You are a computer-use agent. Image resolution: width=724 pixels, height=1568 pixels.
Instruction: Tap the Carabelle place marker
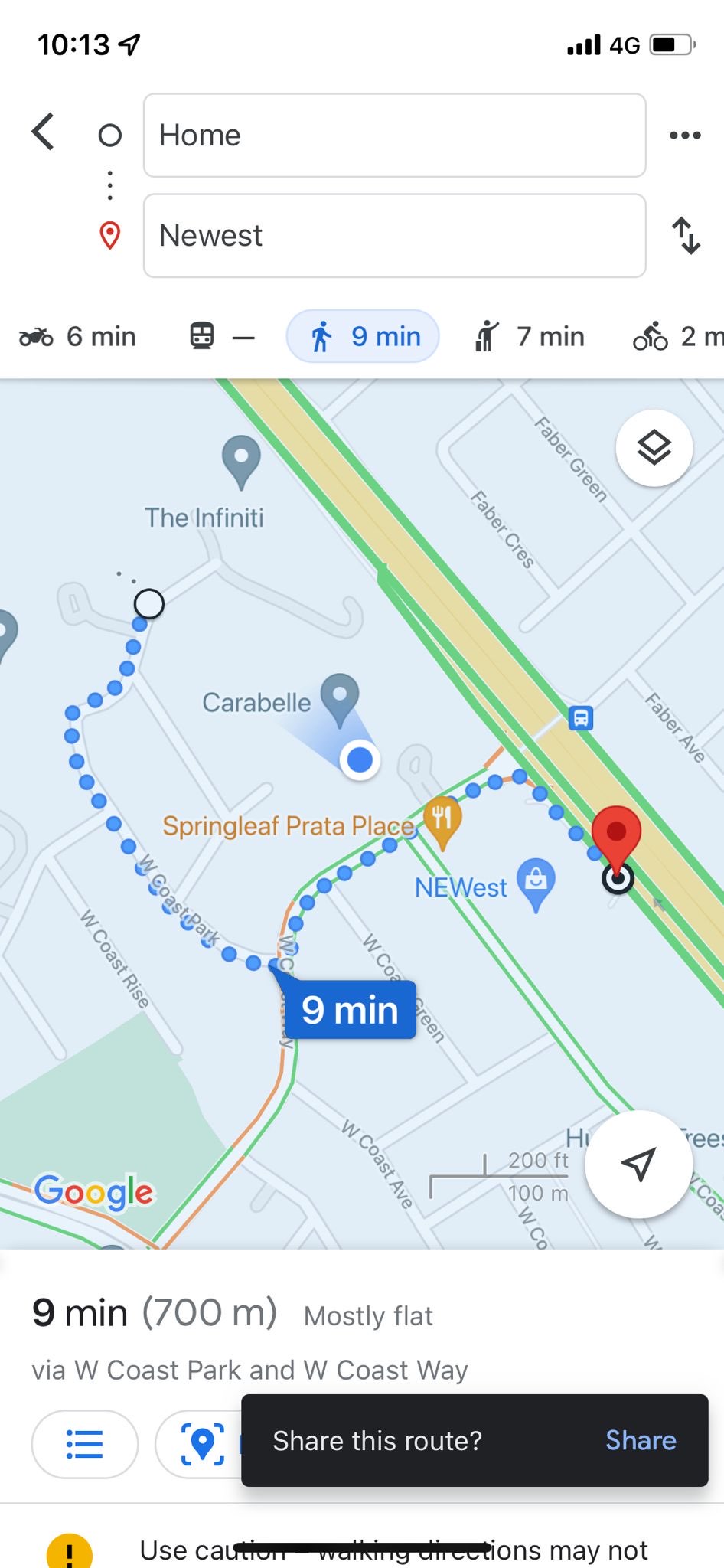(340, 697)
